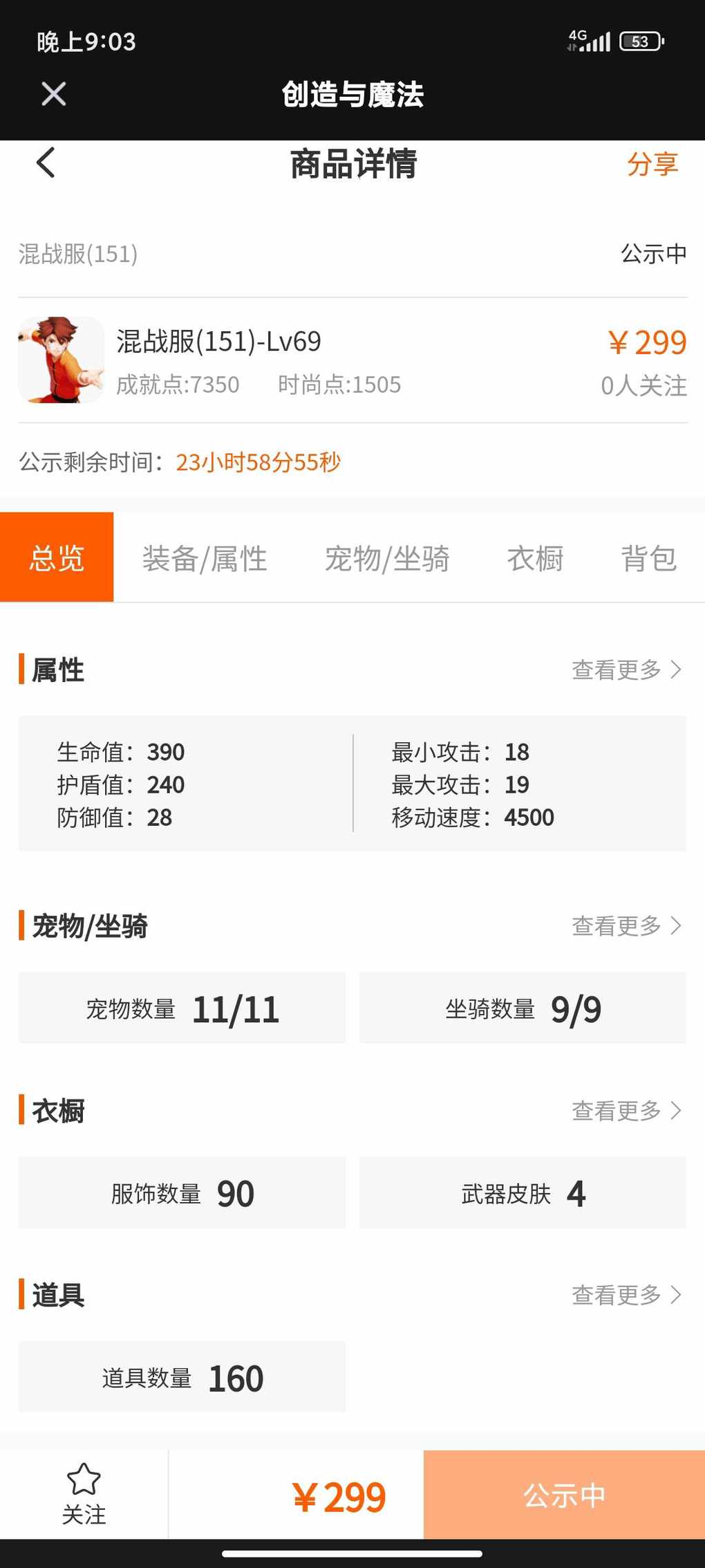View more details in 属性 section
The image size is (705, 1568).
(x=626, y=670)
